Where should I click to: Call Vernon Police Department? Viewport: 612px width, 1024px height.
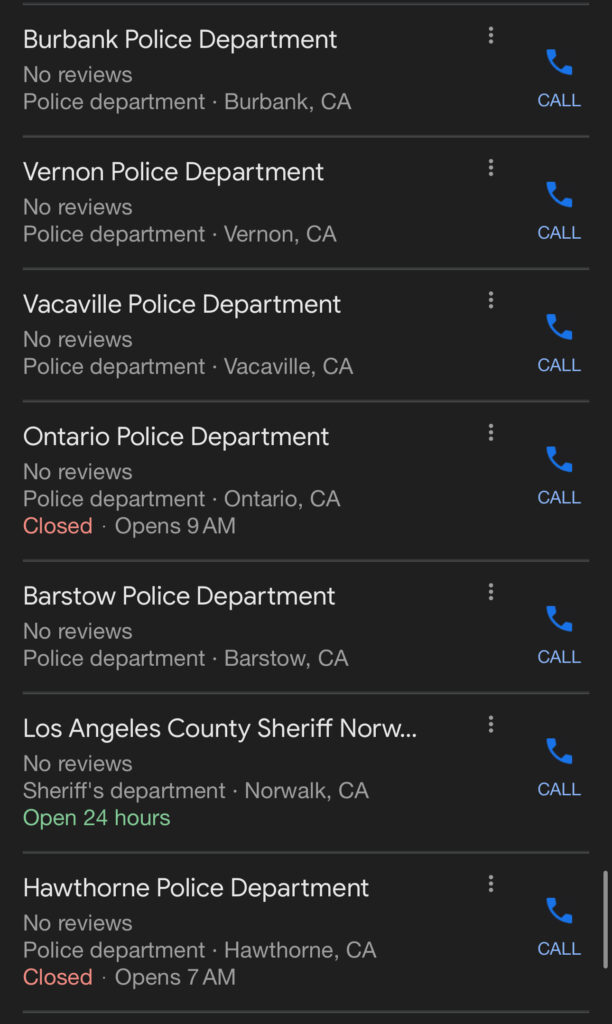pyautogui.click(x=558, y=212)
